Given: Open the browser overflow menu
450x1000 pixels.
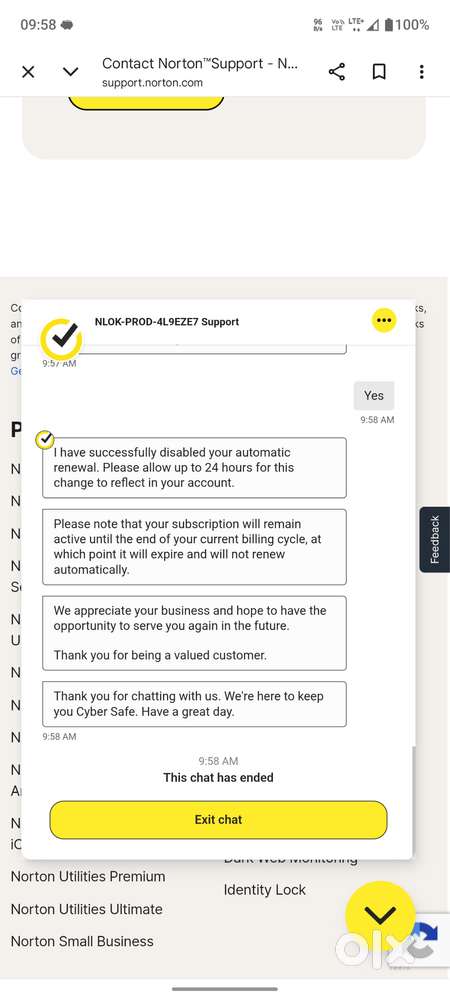Looking at the screenshot, I should [421, 72].
